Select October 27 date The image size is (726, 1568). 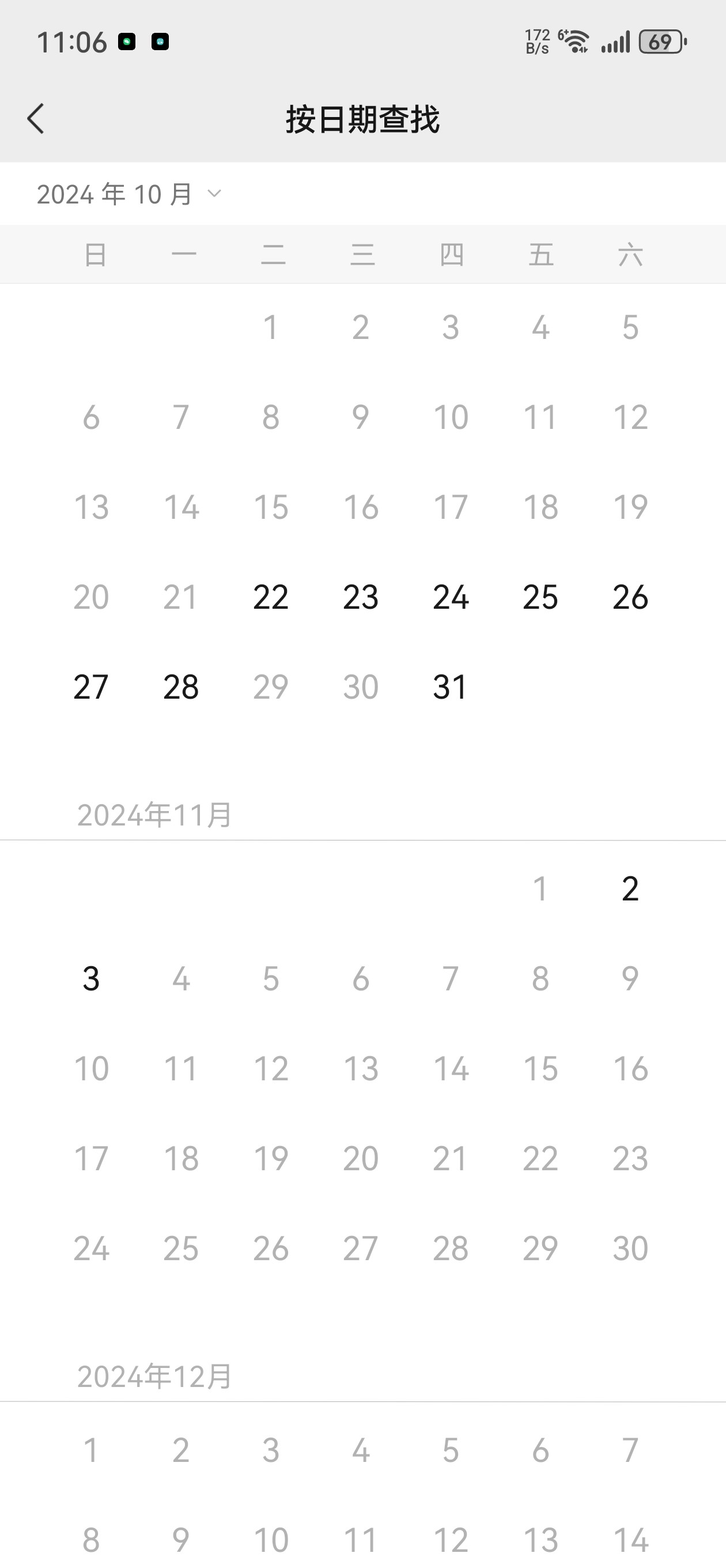(x=90, y=687)
